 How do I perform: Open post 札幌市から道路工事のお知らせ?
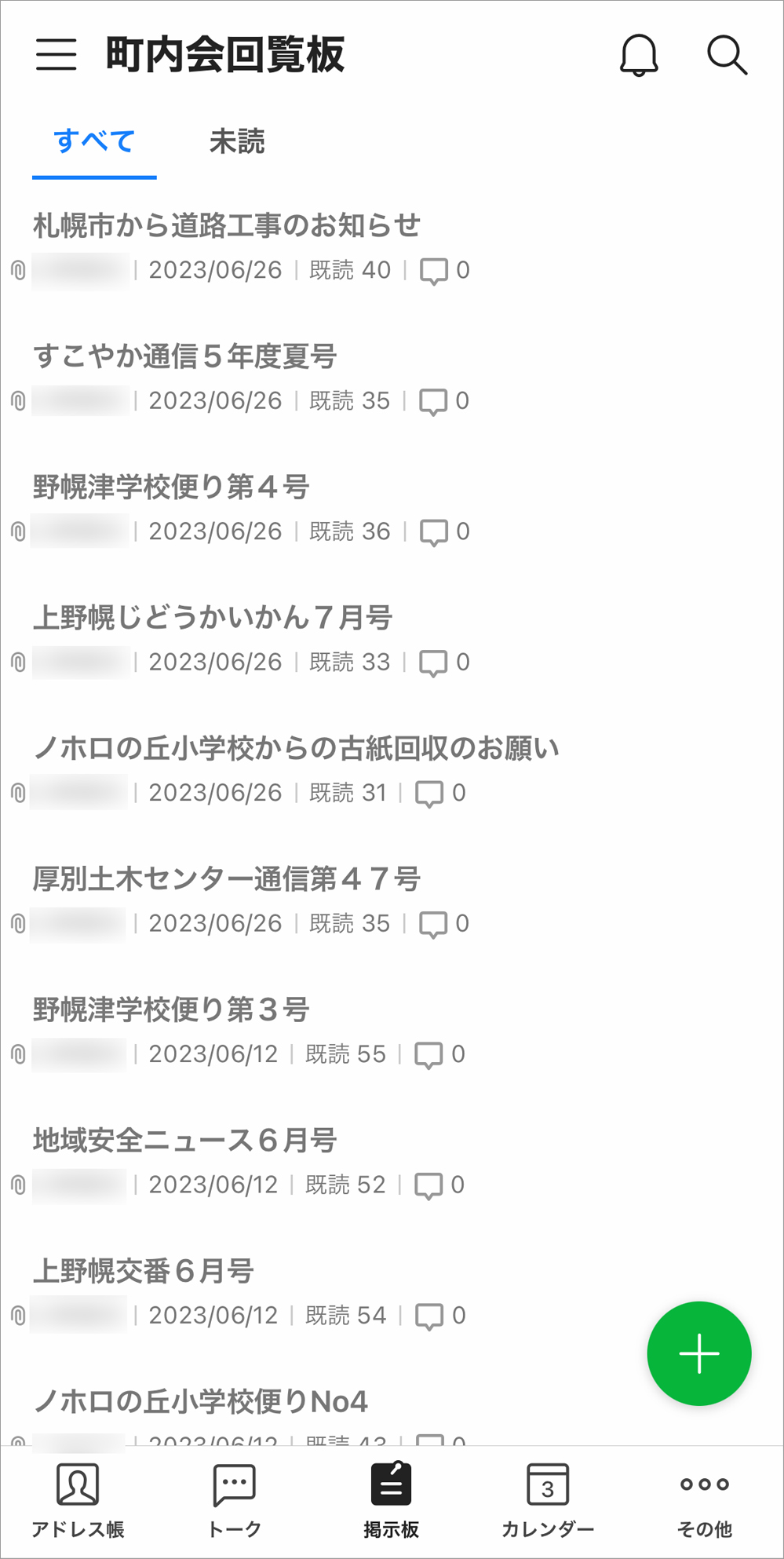227,226
